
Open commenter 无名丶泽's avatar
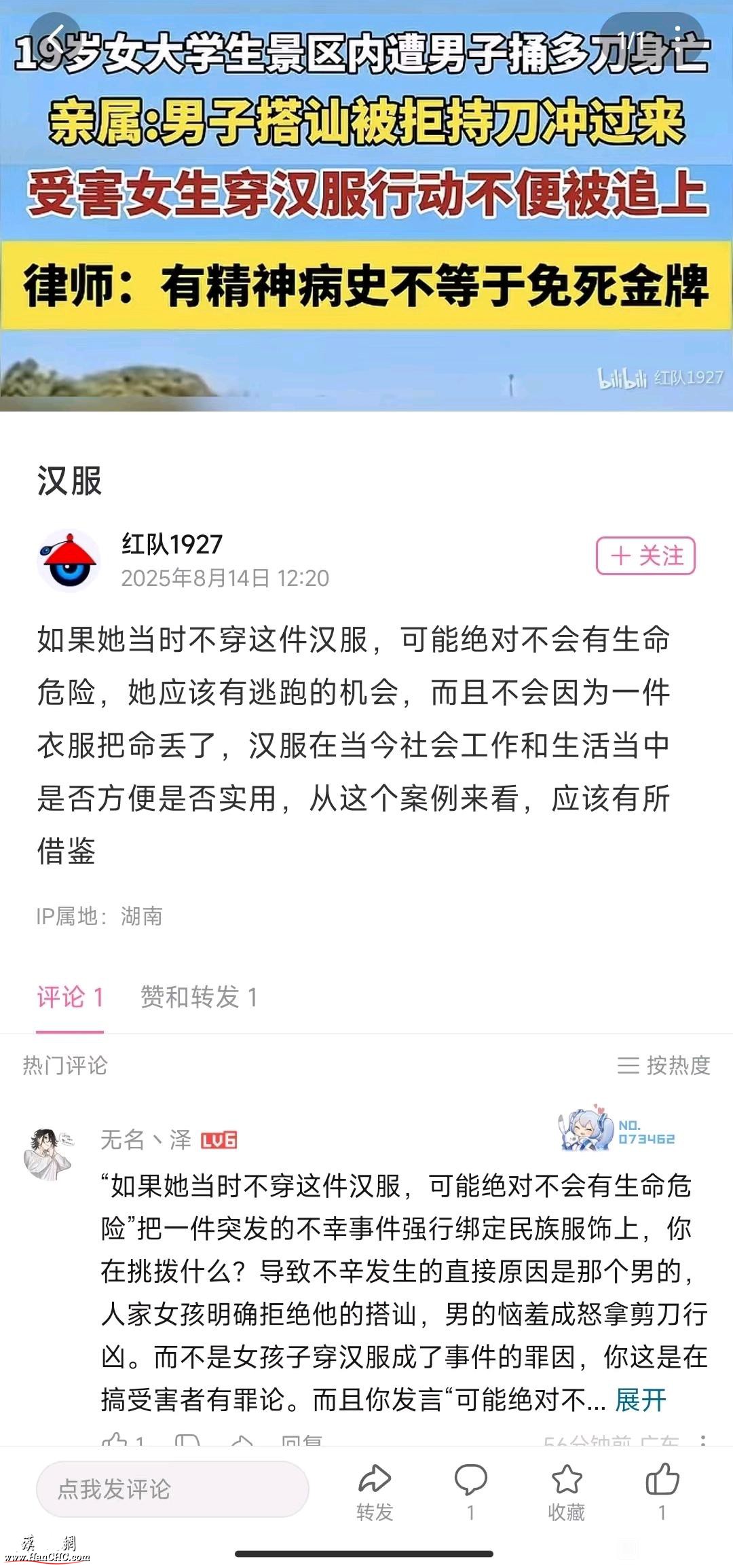(48, 1154)
